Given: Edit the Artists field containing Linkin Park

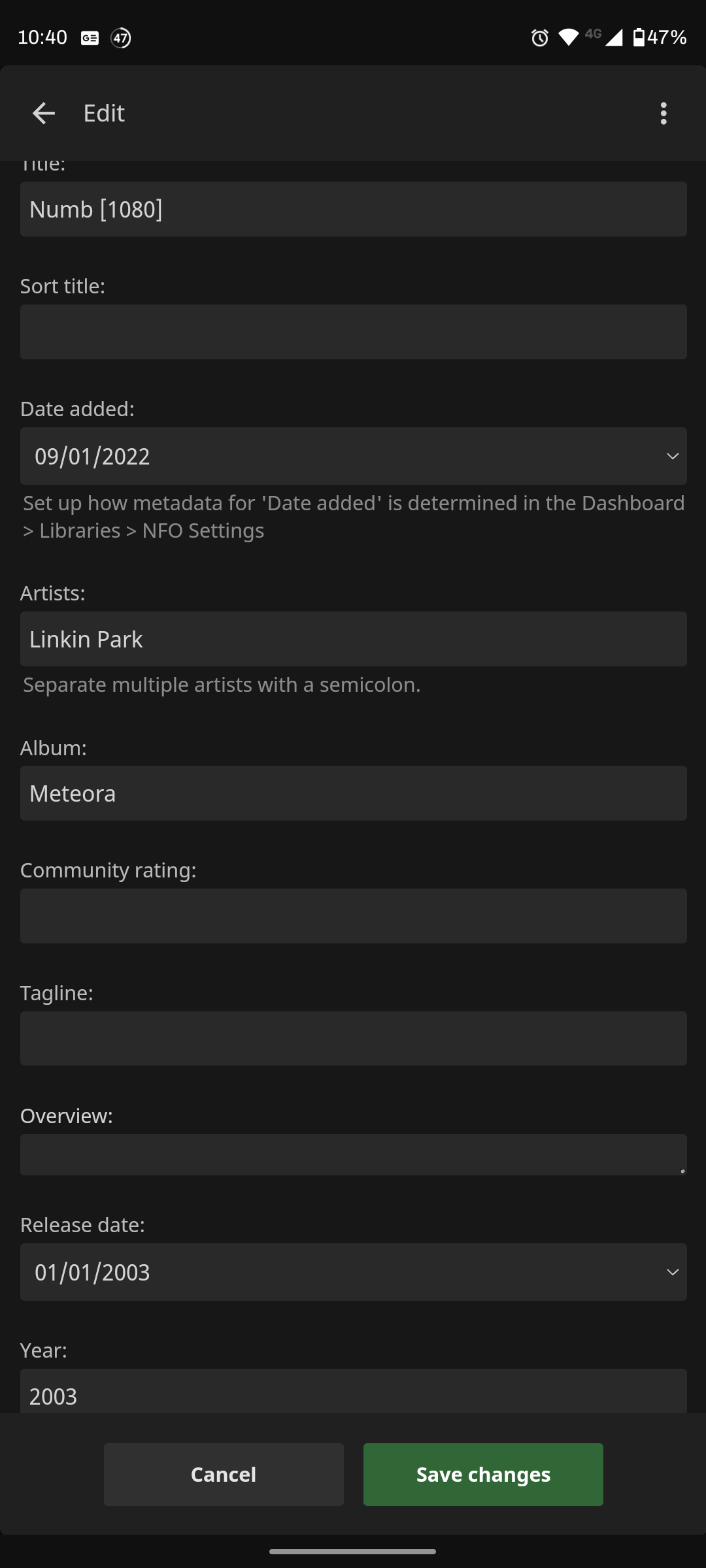Looking at the screenshot, I should [x=353, y=639].
